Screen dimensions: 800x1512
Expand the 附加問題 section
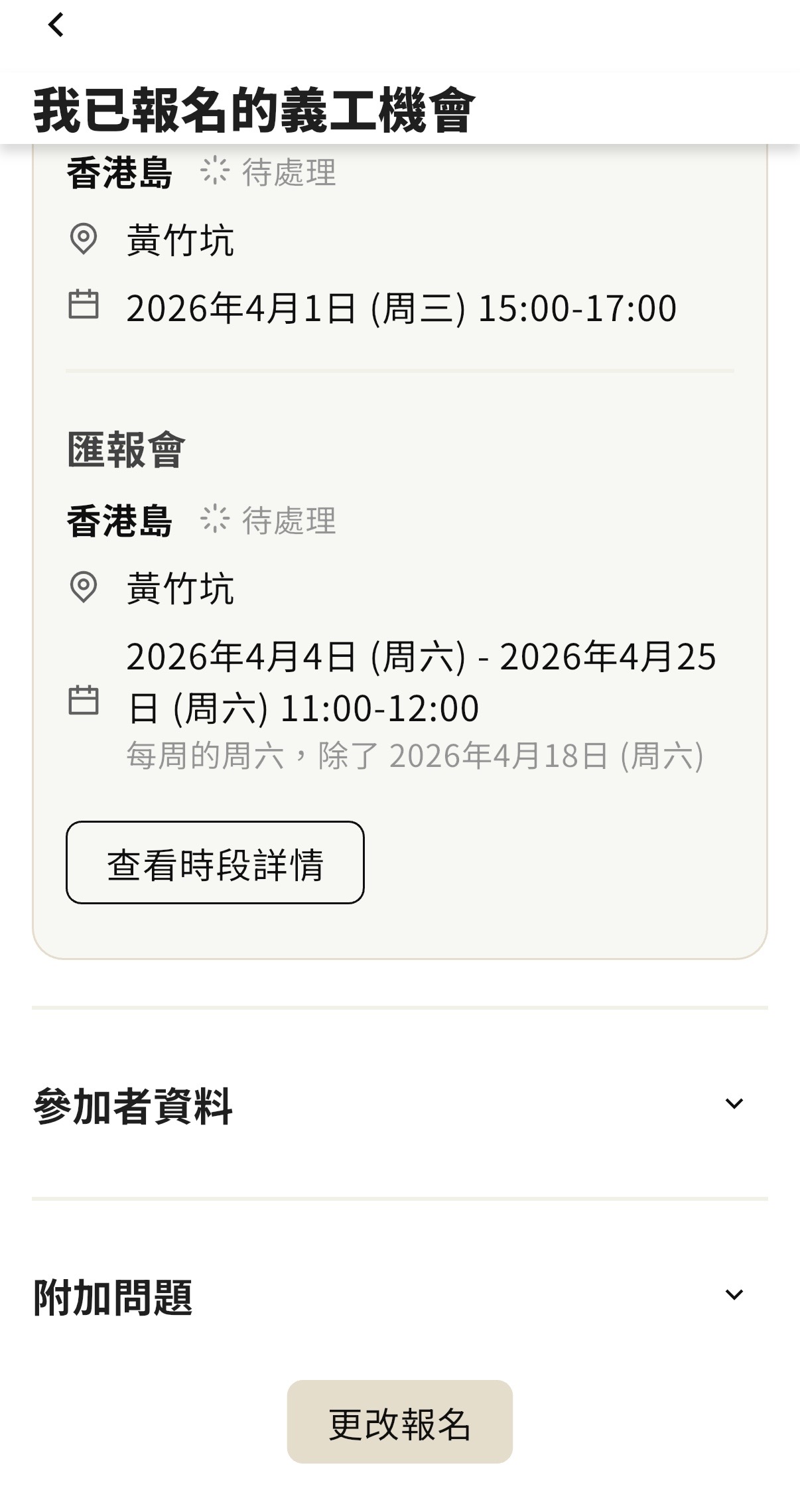pyautogui.click(x=734, y=1295)
